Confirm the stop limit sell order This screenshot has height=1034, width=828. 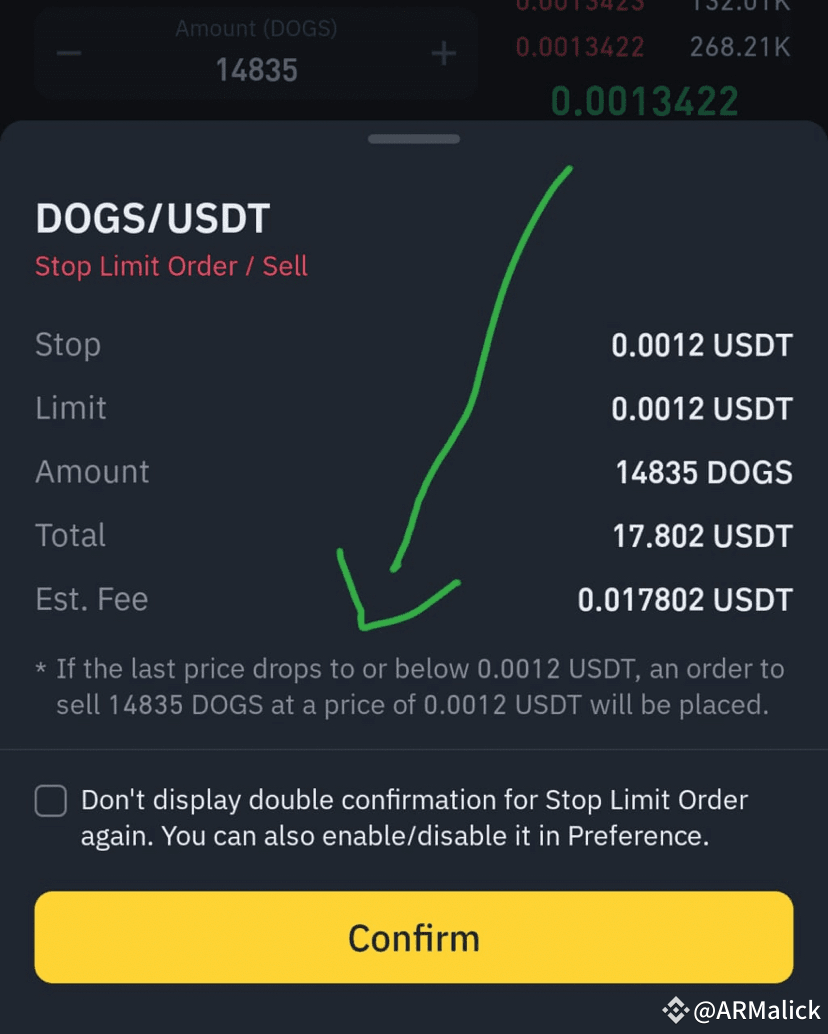(413, 937)
